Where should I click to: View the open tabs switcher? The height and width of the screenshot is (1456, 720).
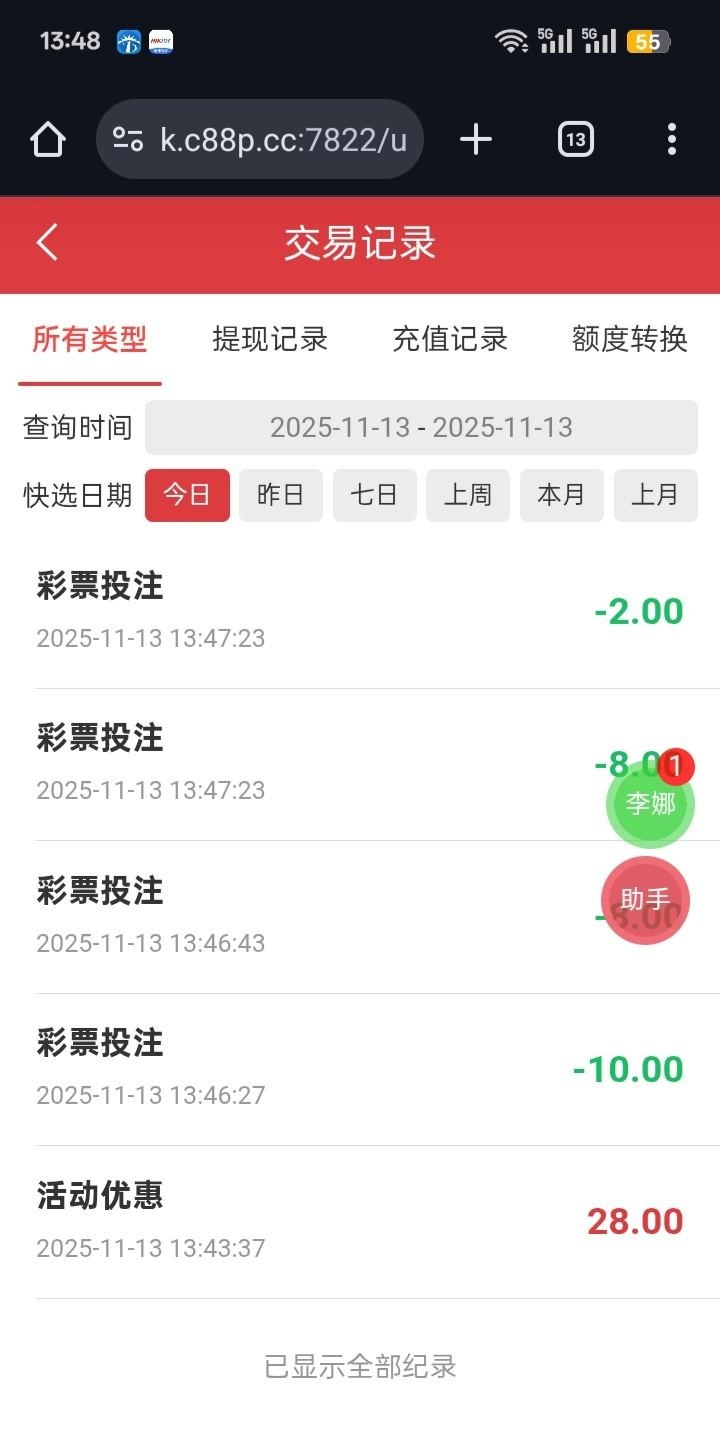(575, 140)
